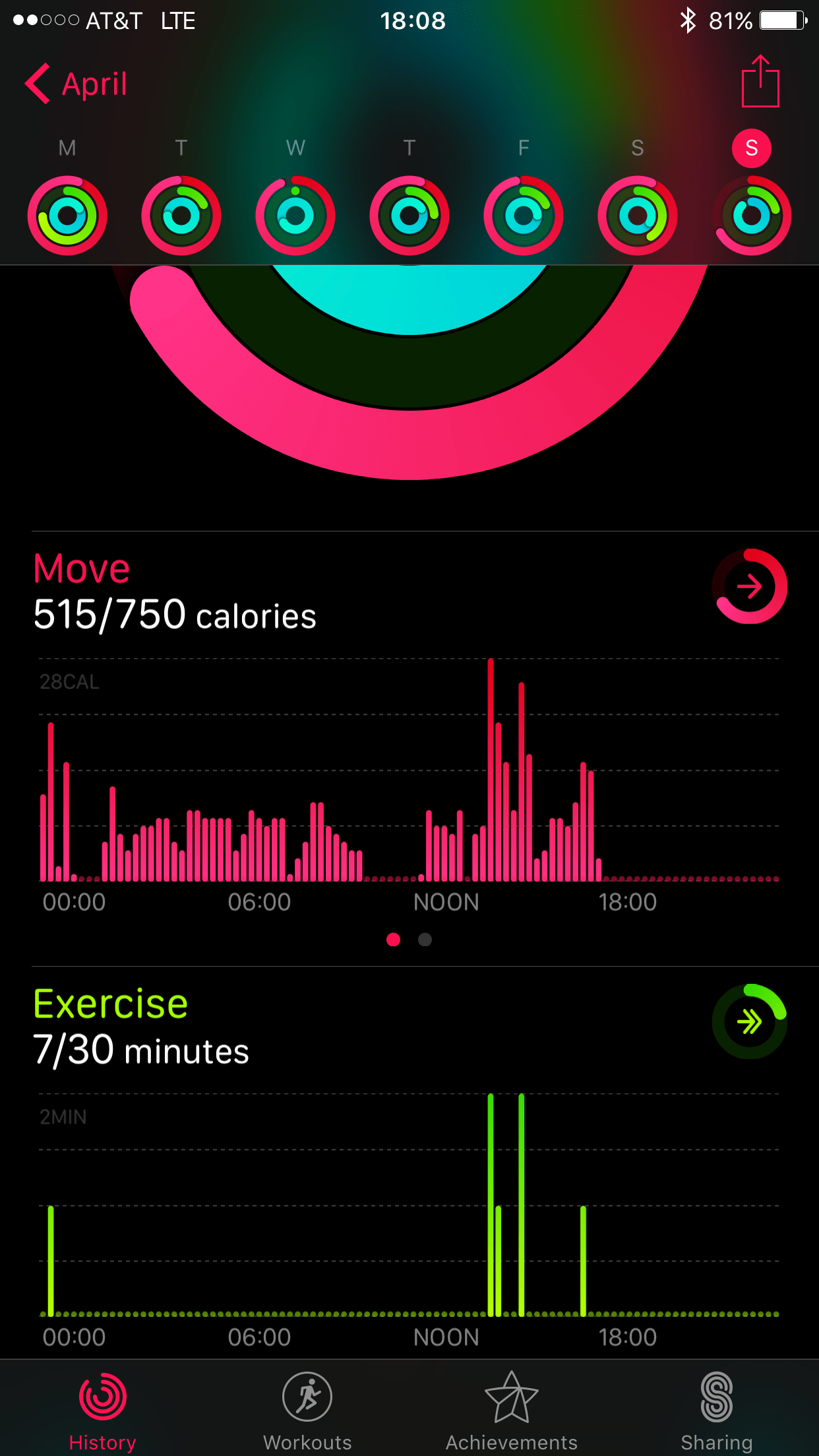The height and width of the screenshot is (1456, 819).
Task: Open Sharing via the S icon
Action: 717,1398
